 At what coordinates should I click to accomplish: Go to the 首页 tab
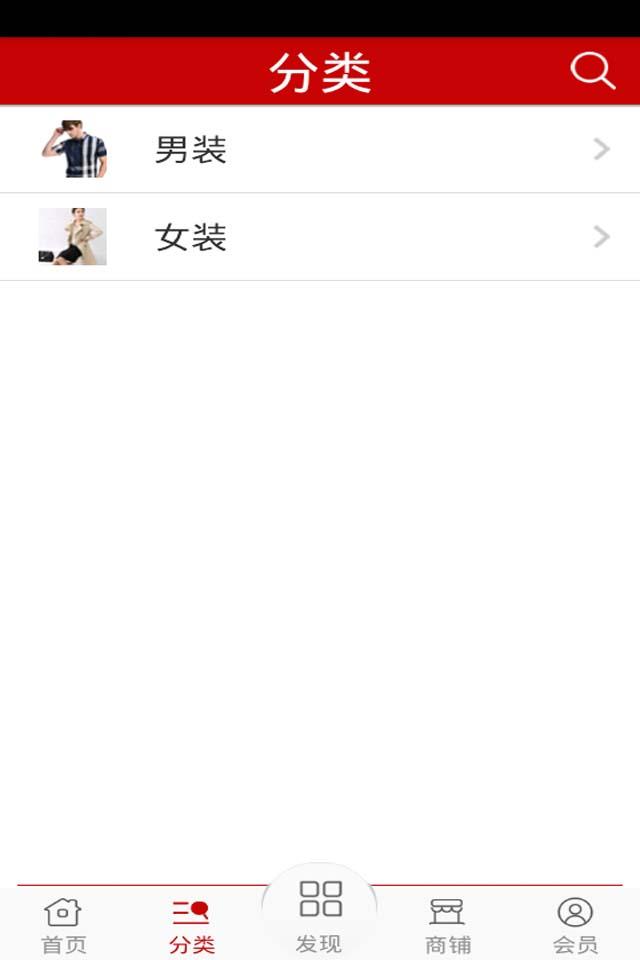[x=64, y=925]
